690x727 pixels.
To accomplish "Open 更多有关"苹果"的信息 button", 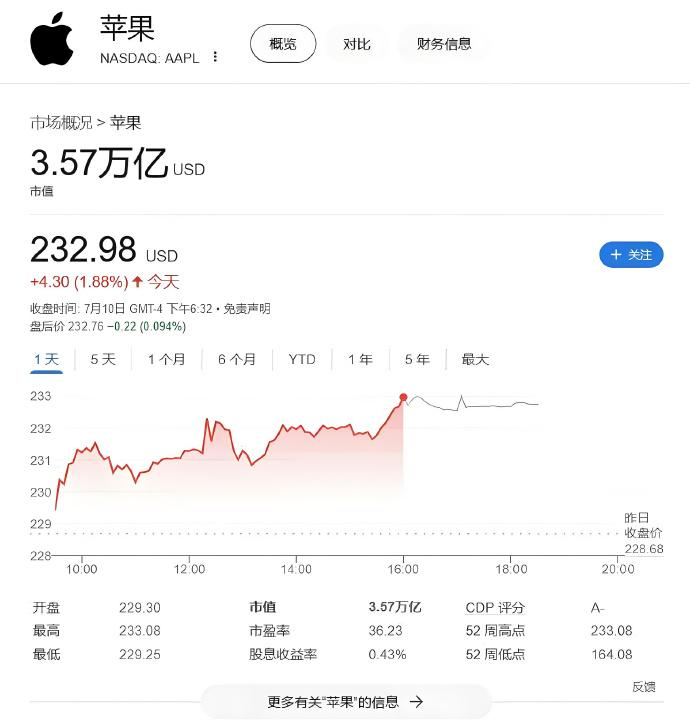I will click(x=345, y=702).
